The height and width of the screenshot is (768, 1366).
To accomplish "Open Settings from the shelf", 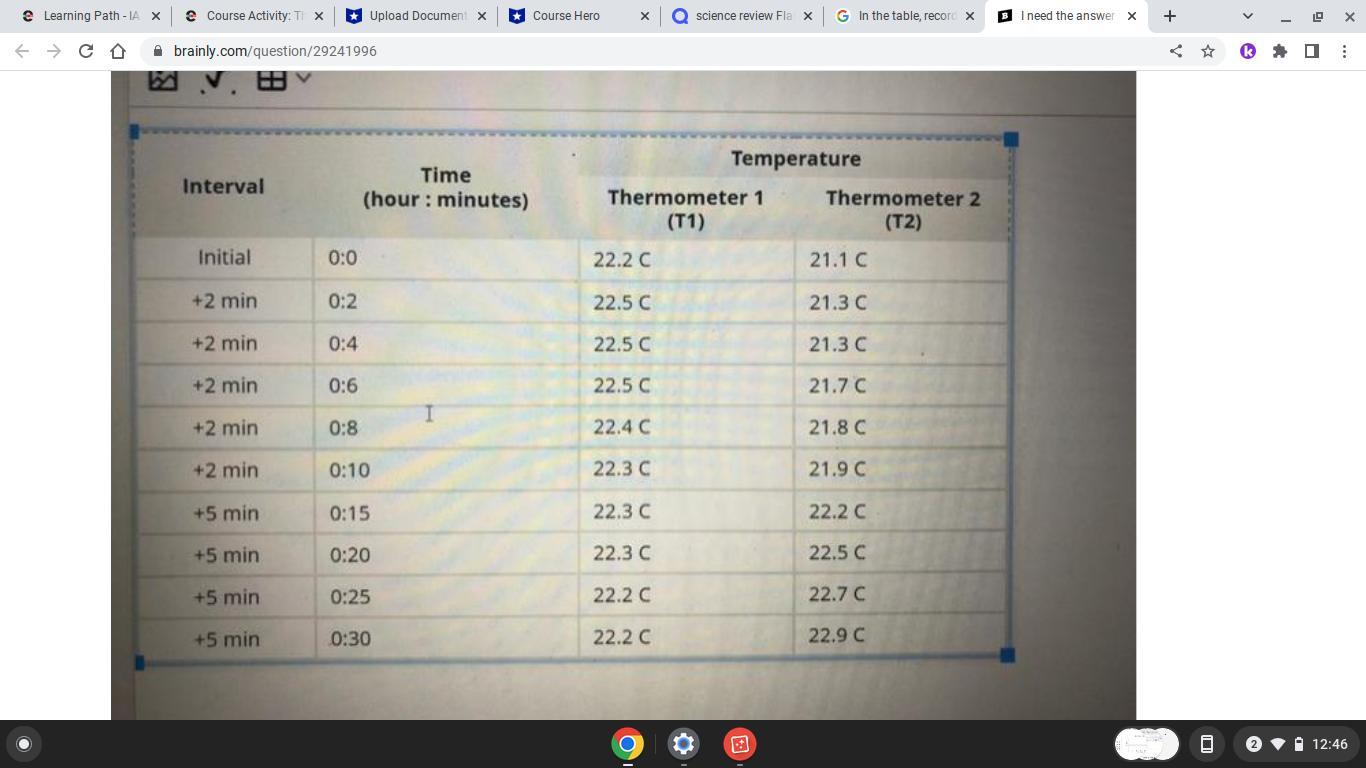I will click(x=684, y=744).
